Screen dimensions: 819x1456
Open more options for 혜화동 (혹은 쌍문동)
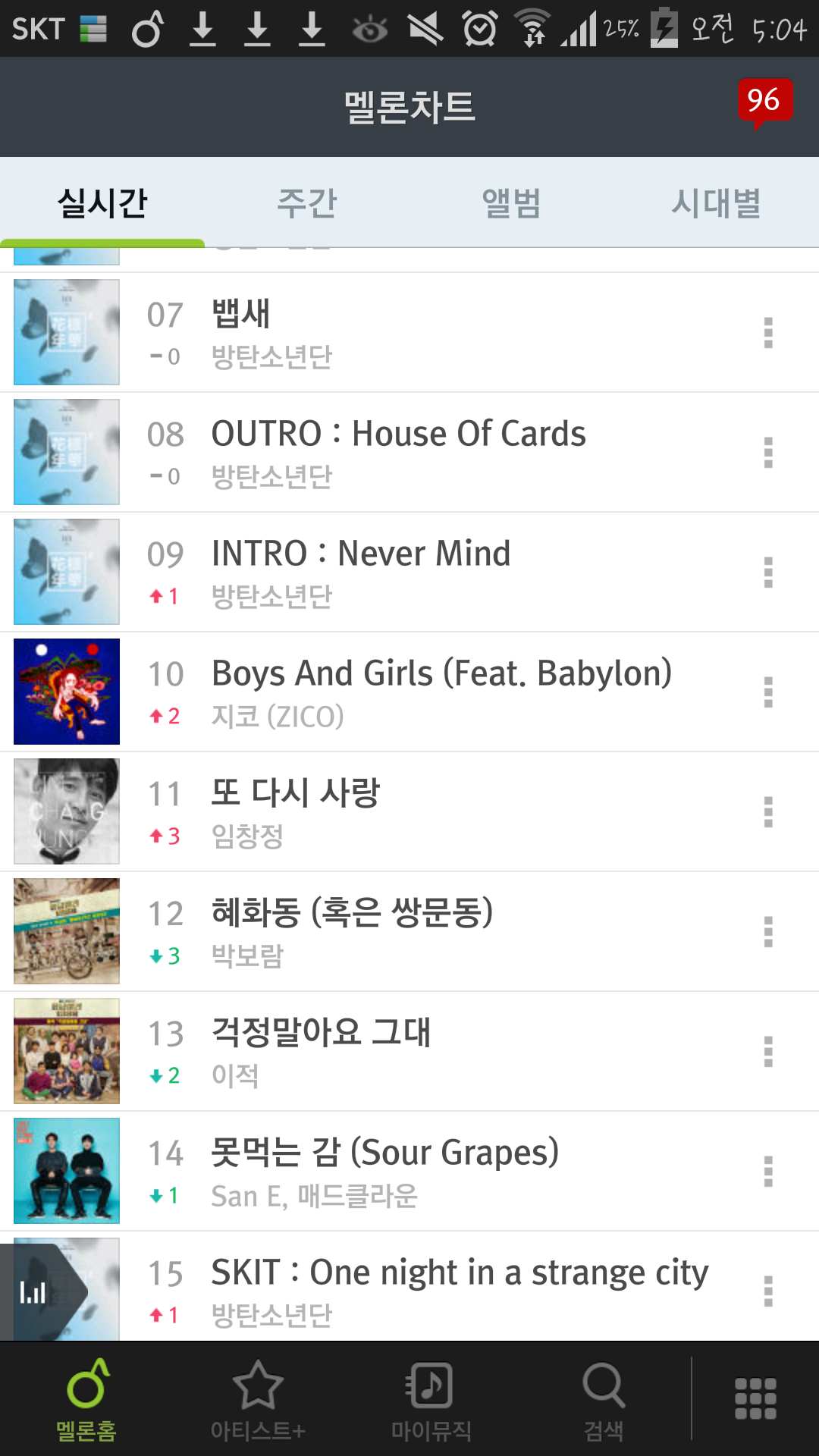768,932
